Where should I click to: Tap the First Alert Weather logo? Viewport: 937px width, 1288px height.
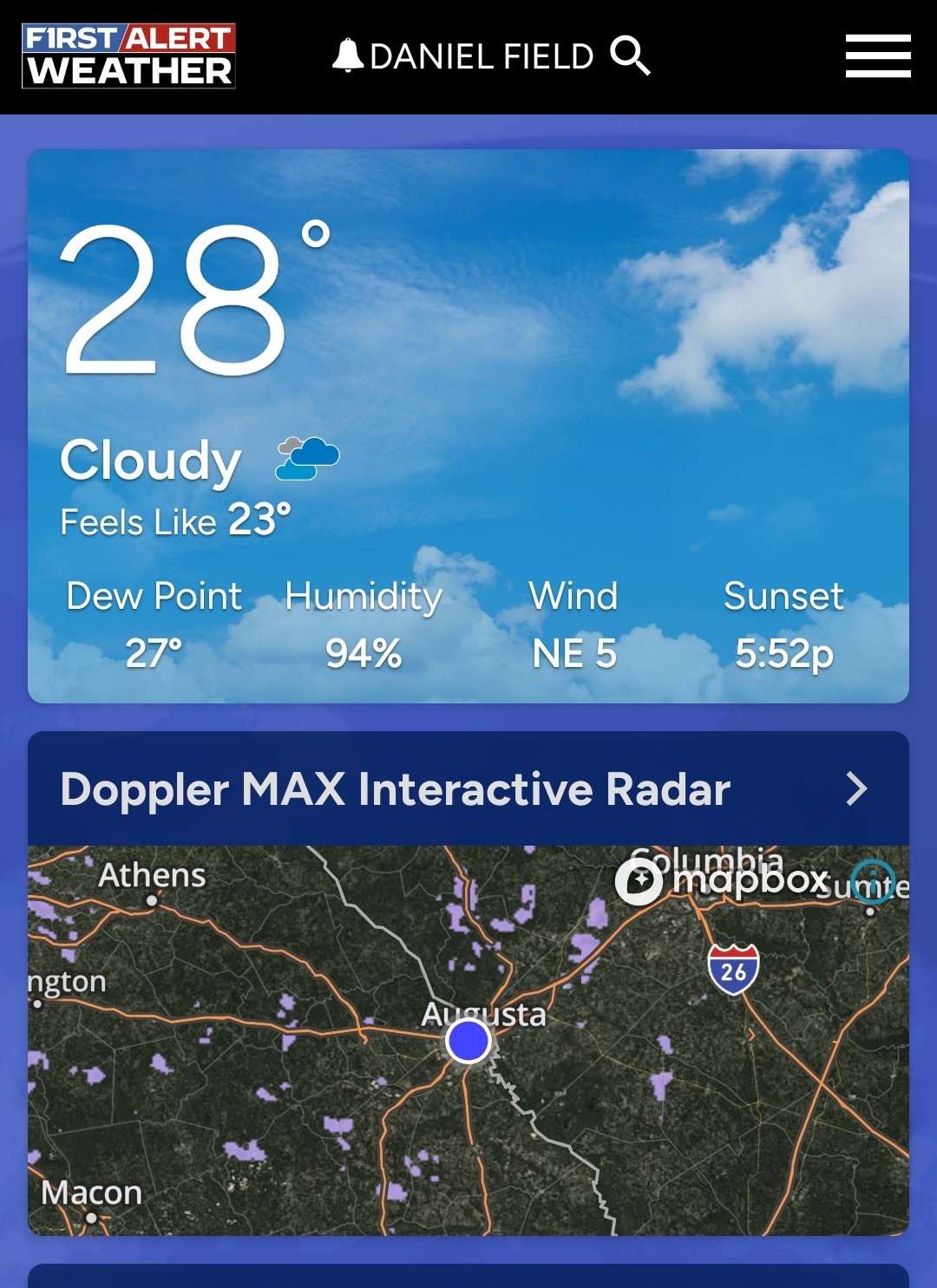click(128, 56)
